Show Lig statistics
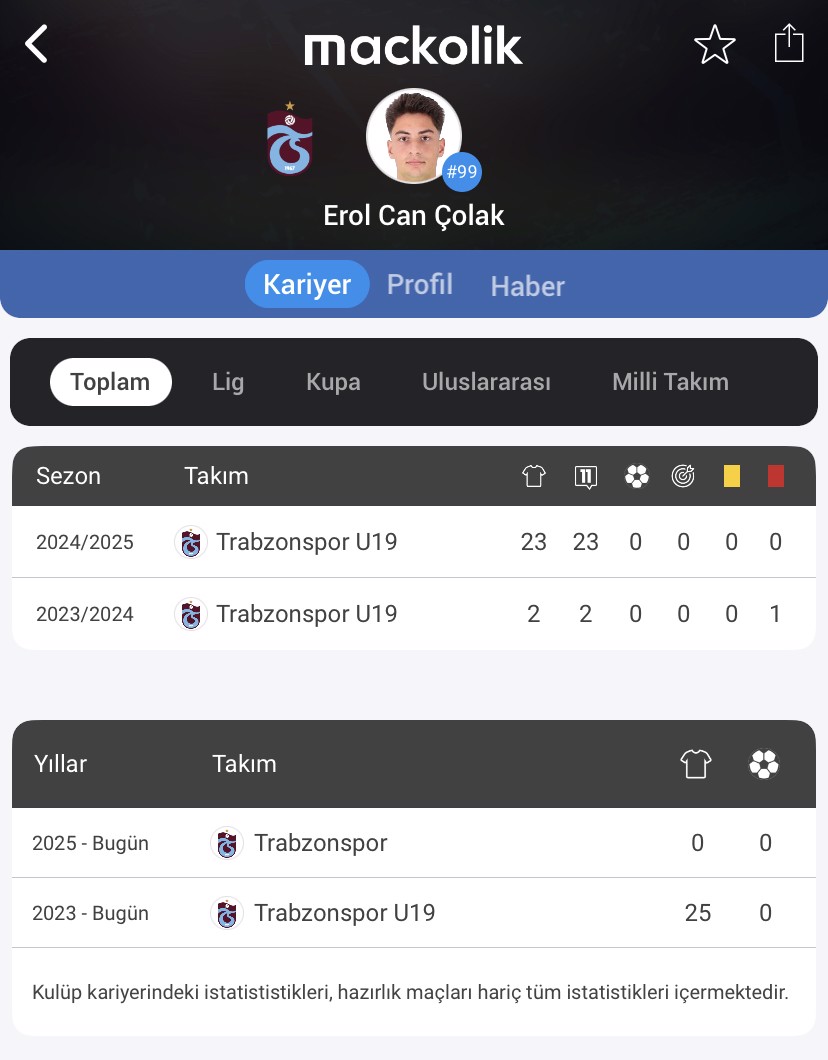828x1060 pixels. tap(228, 382)
